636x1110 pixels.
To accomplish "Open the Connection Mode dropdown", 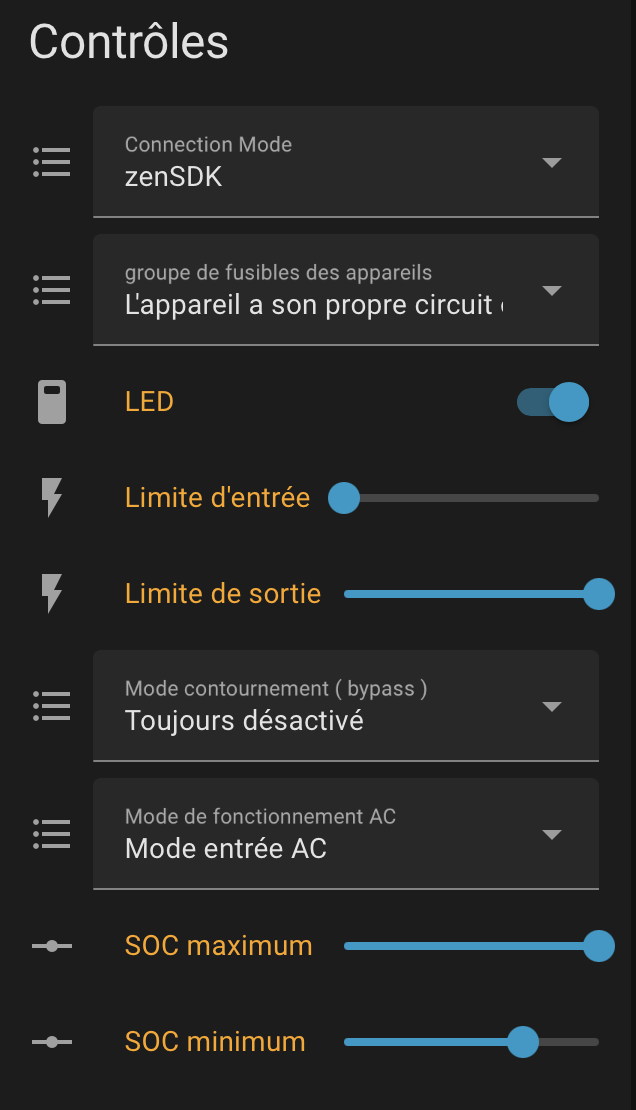I will (345, 162).
